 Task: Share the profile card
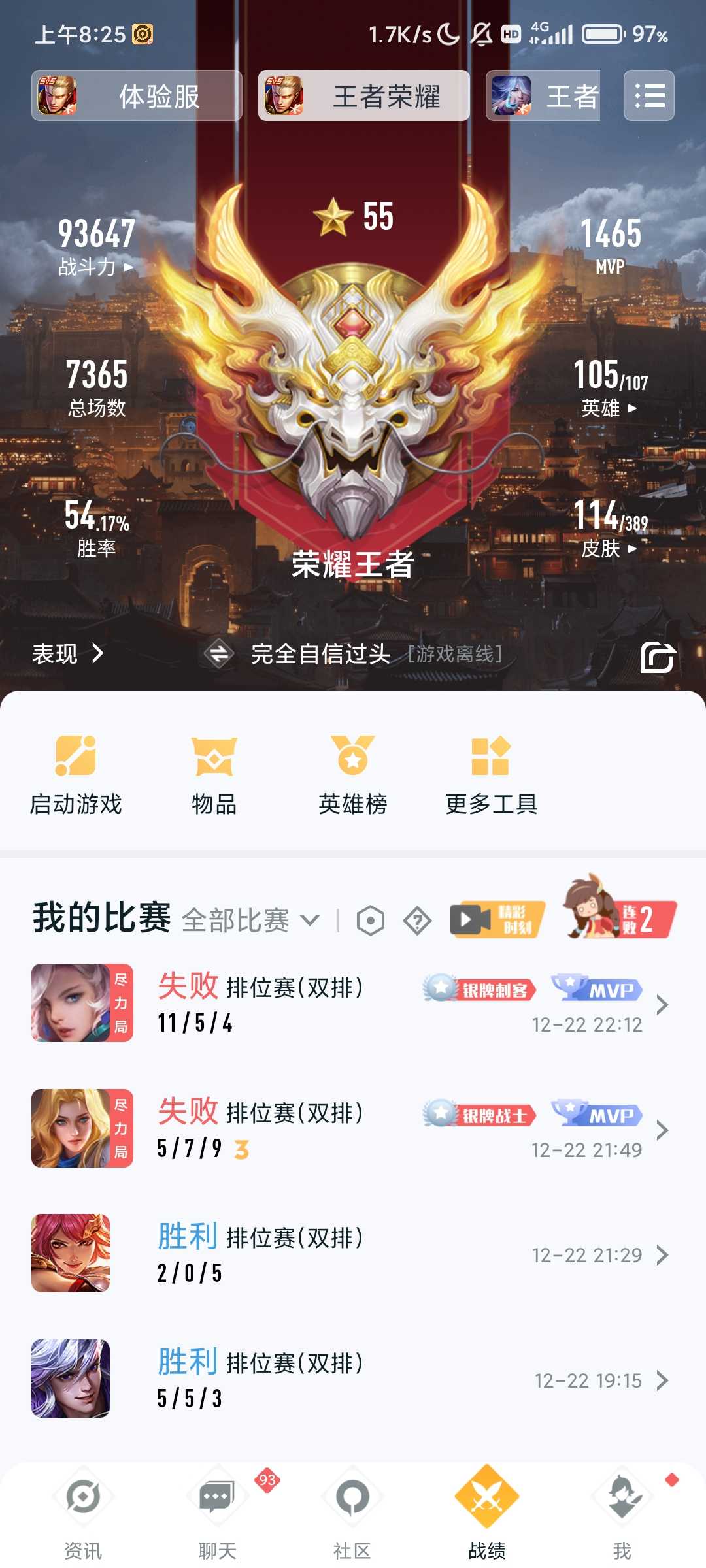[x=658, y=657]
